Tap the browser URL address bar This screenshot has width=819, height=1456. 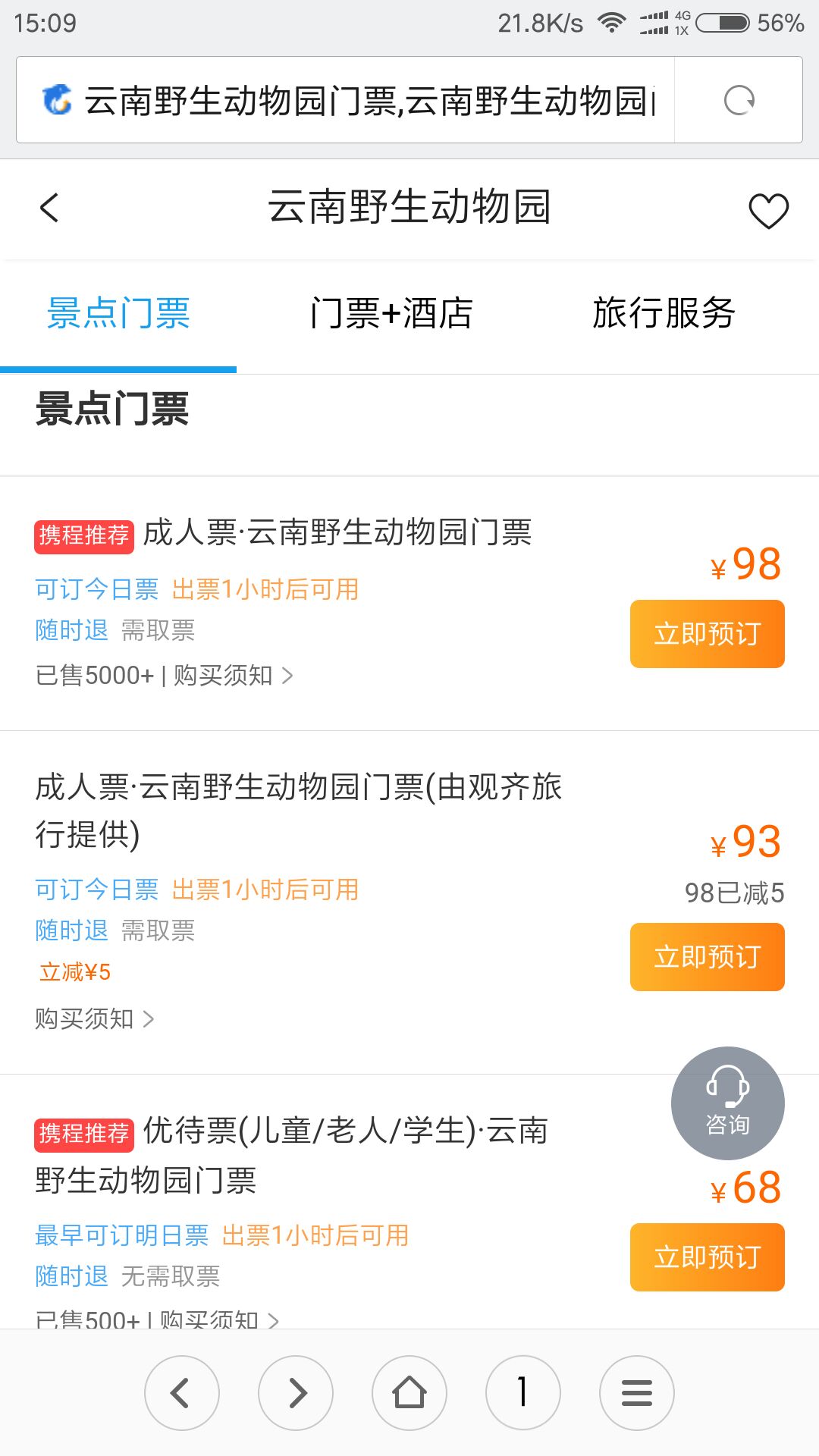point(346,100)
